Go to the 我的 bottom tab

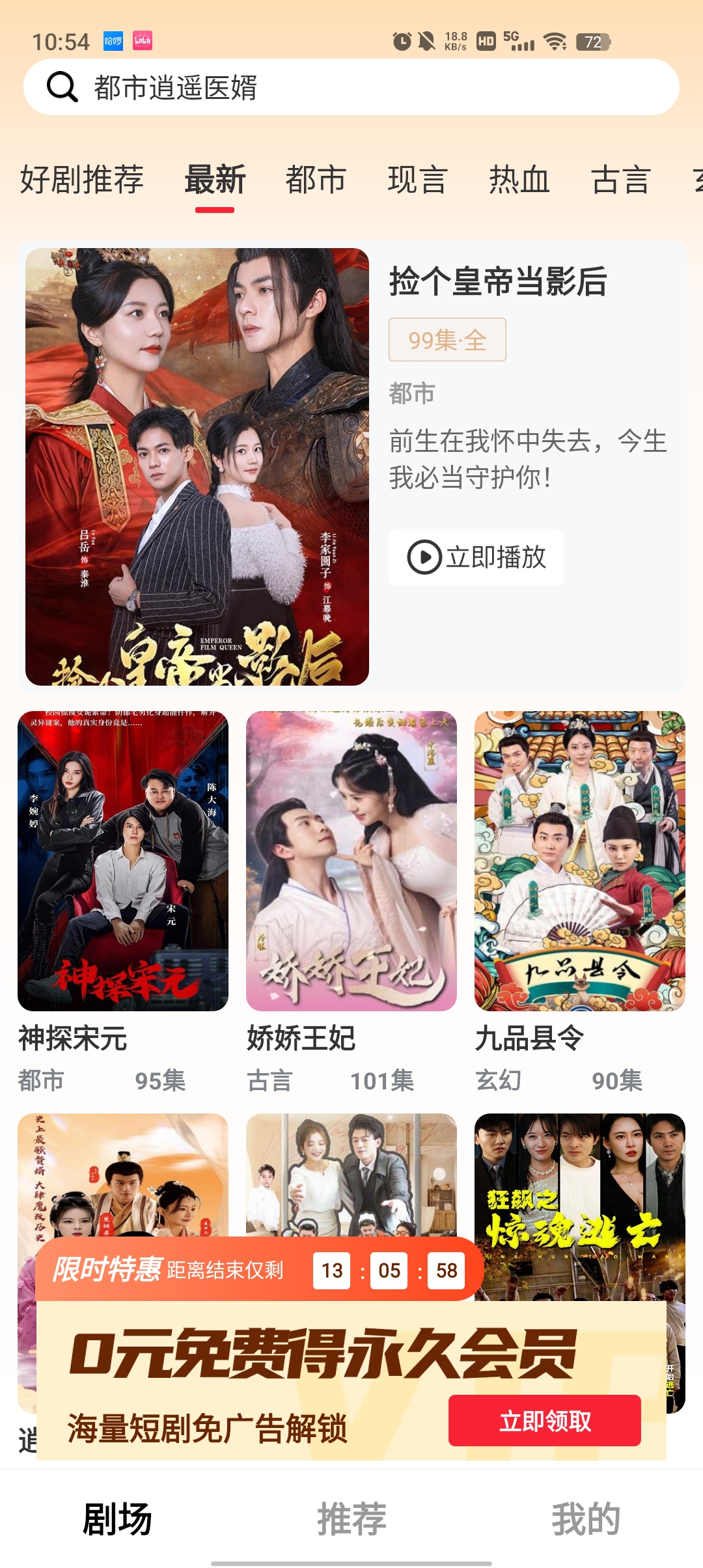[x=586, y=1519]
